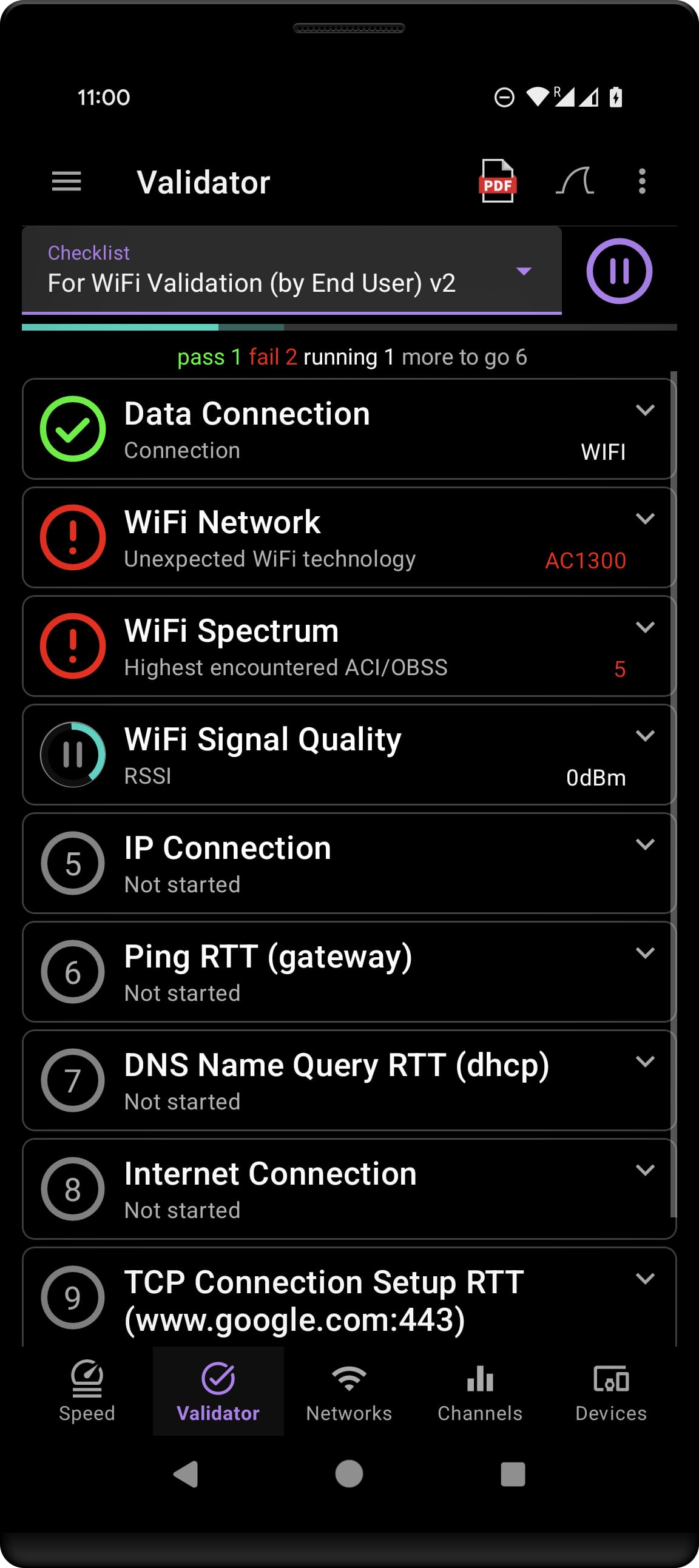The height and width of the screenshot is (1568, 699).
Task: Switch to the Channels tab
Action: click(481, 1391)
